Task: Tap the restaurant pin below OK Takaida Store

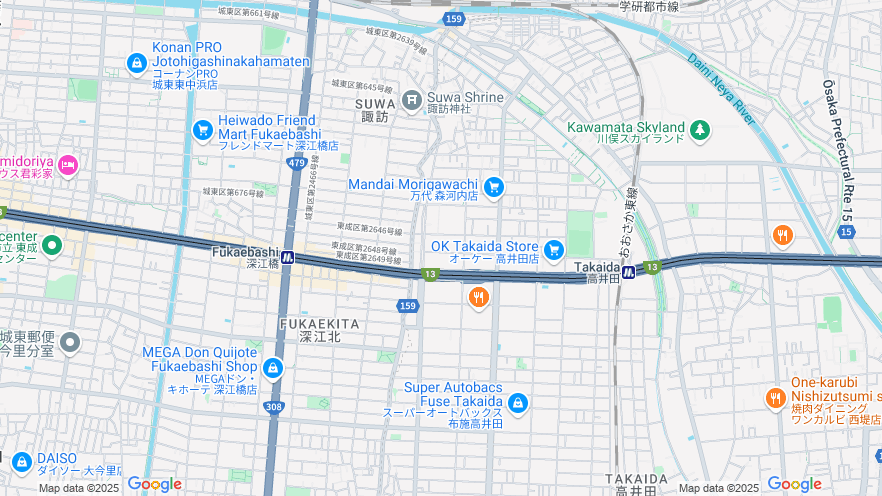Action: tap(479, 296)
